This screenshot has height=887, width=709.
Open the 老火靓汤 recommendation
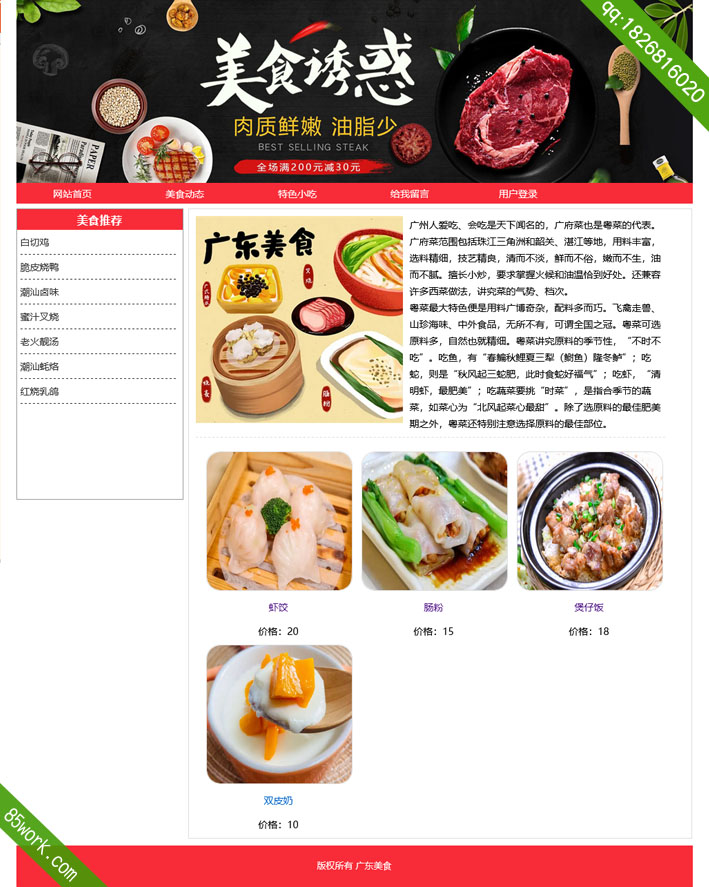[40, 342]
